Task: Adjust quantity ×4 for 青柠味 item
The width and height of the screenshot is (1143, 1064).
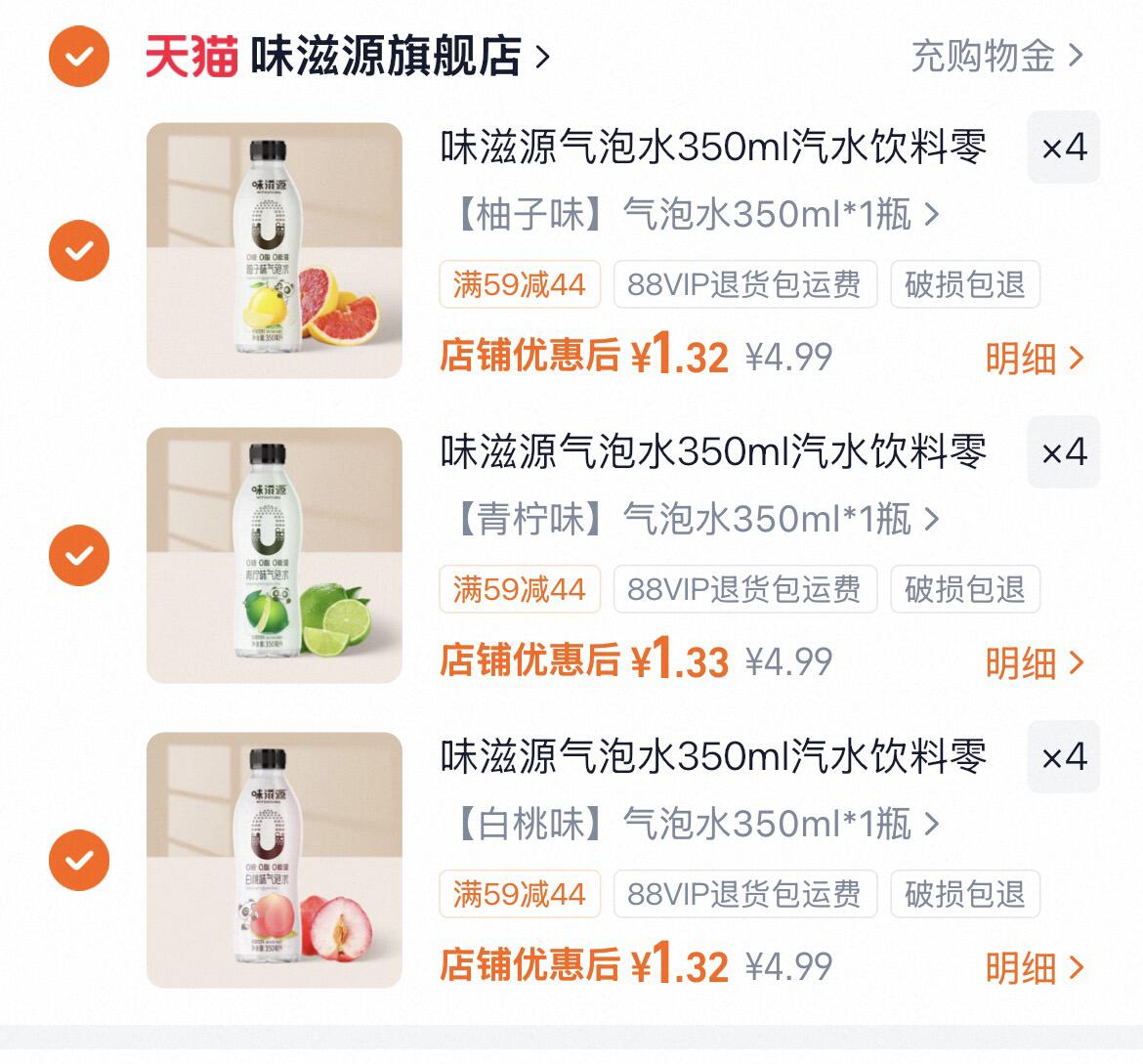Action: pos(1063,452)
